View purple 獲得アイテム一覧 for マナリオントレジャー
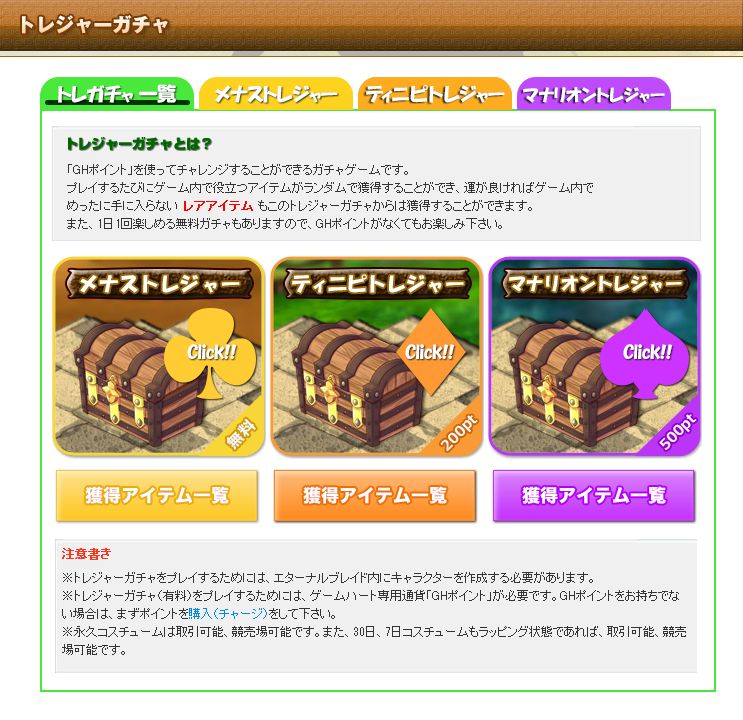Viewport: 743px width, 720px height. click(593, 495)
